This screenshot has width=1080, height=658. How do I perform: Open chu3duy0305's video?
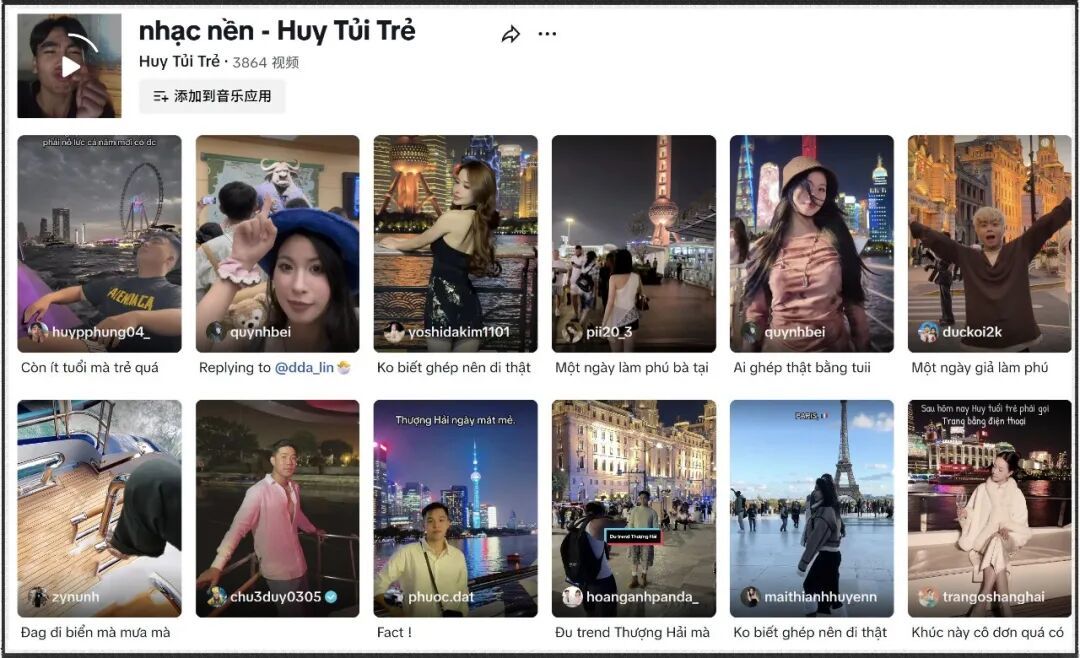pos(277,508)
